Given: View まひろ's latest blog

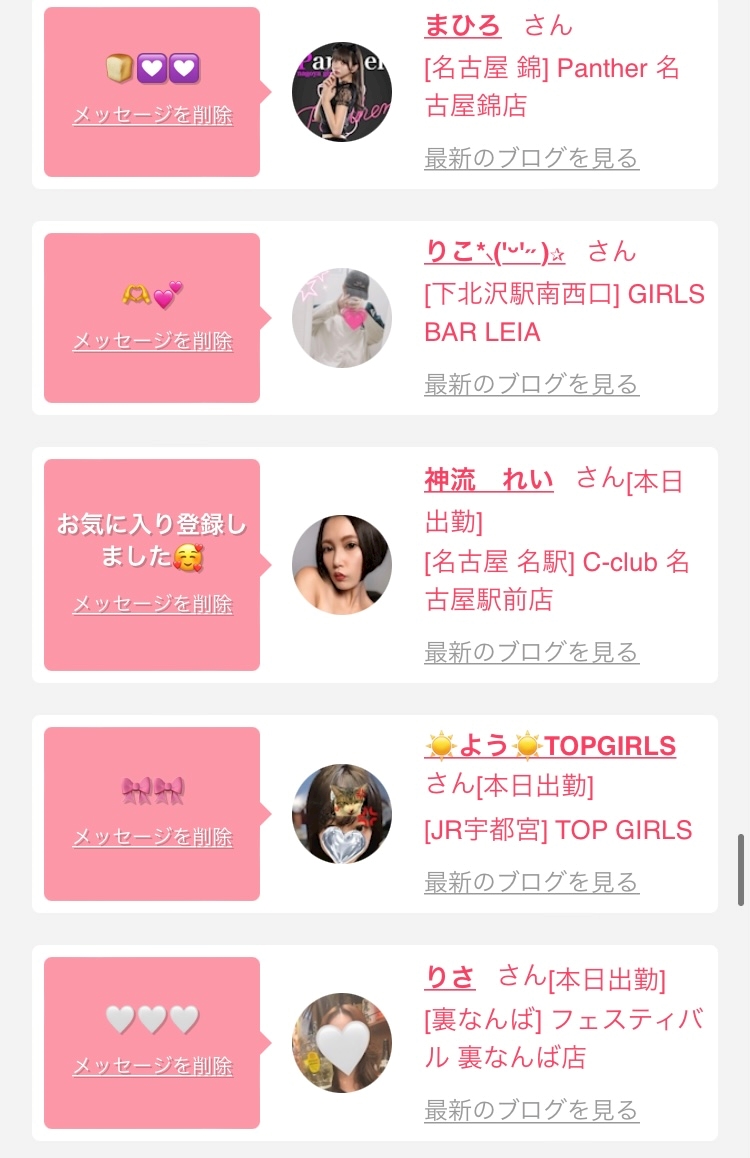Looking at the screenshot, I should (x=531, y=158).
